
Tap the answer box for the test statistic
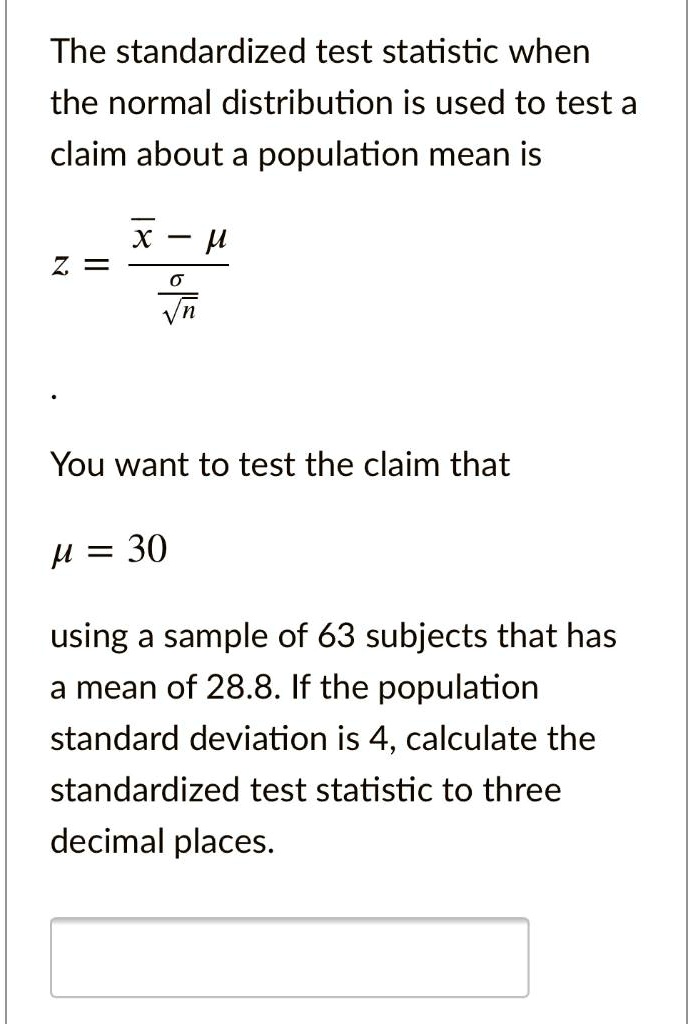click(x=289, y=957)
